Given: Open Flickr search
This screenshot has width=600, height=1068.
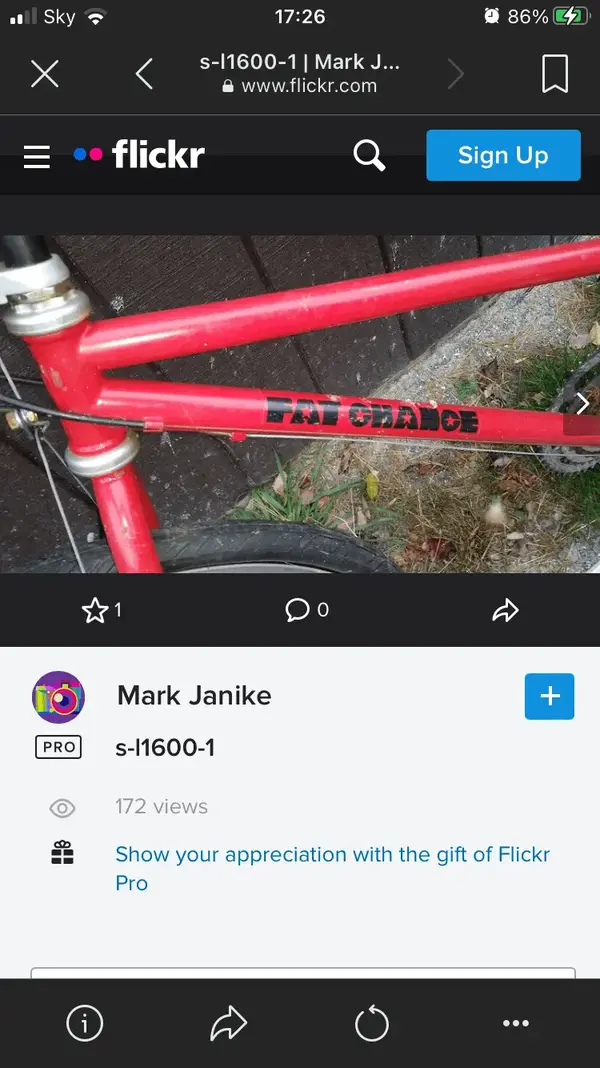Looking at the screenshot, I should [369, 155].
